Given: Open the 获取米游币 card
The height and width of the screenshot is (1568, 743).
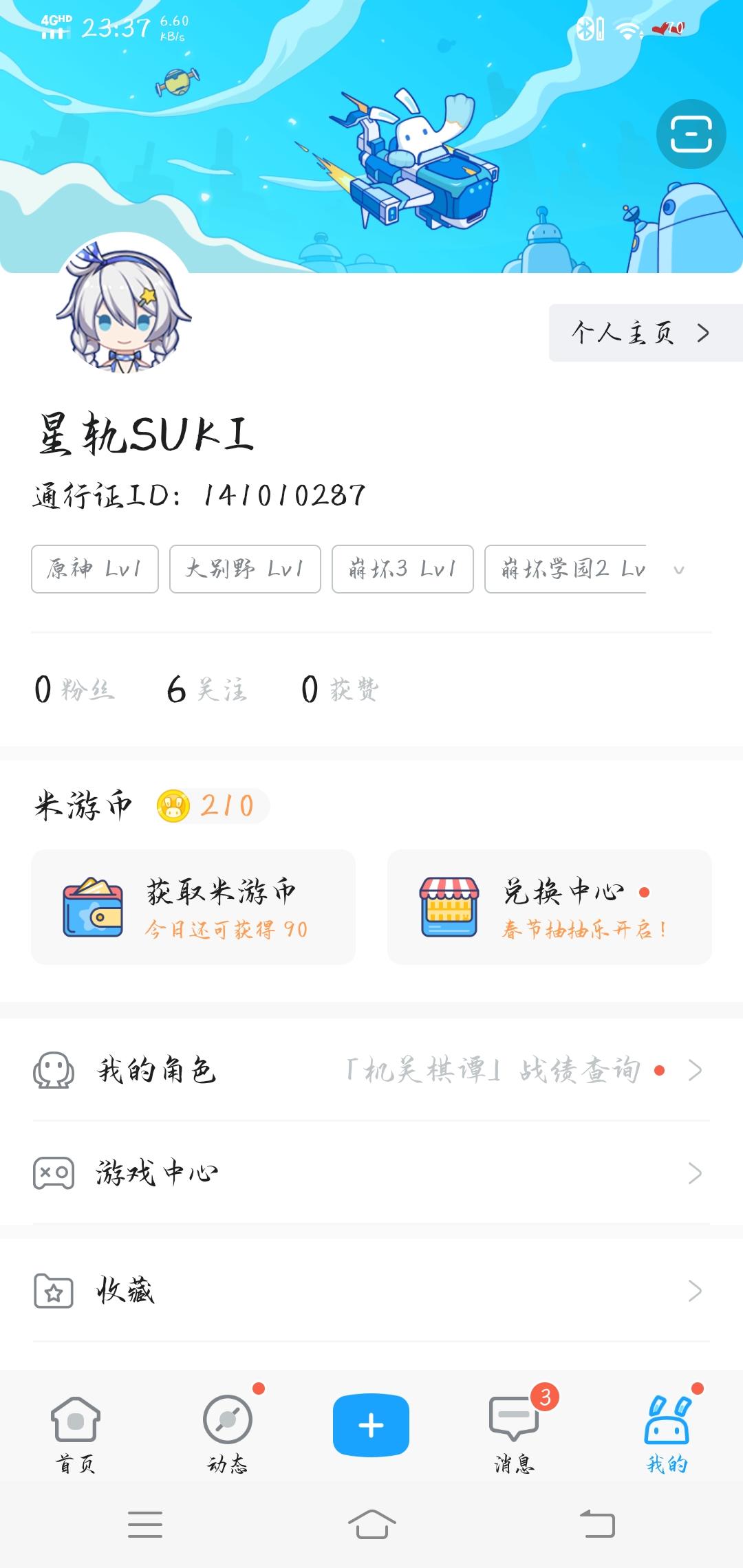Looking at the screenshot, I should tap(193, 907).
